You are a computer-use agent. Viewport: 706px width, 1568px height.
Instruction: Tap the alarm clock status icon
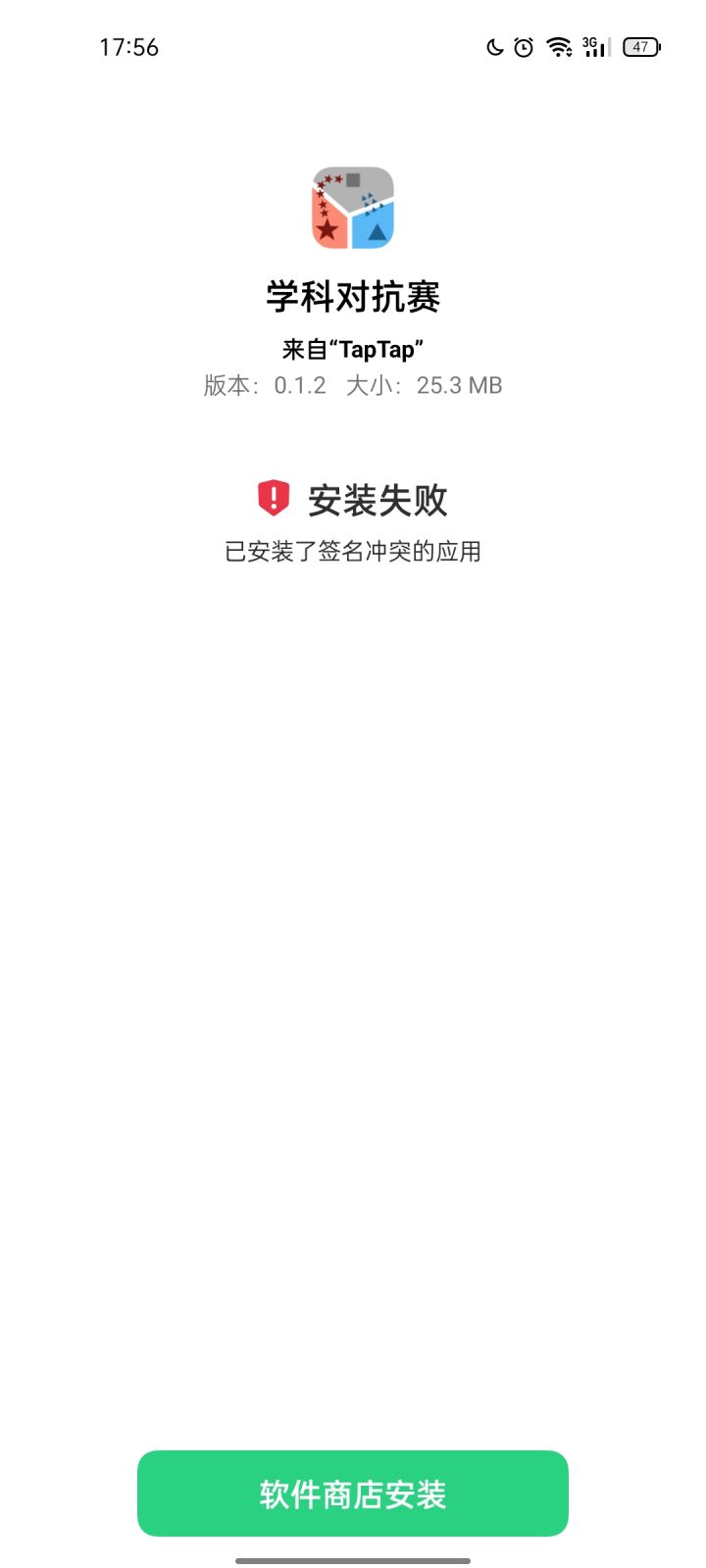pos(521,47)
